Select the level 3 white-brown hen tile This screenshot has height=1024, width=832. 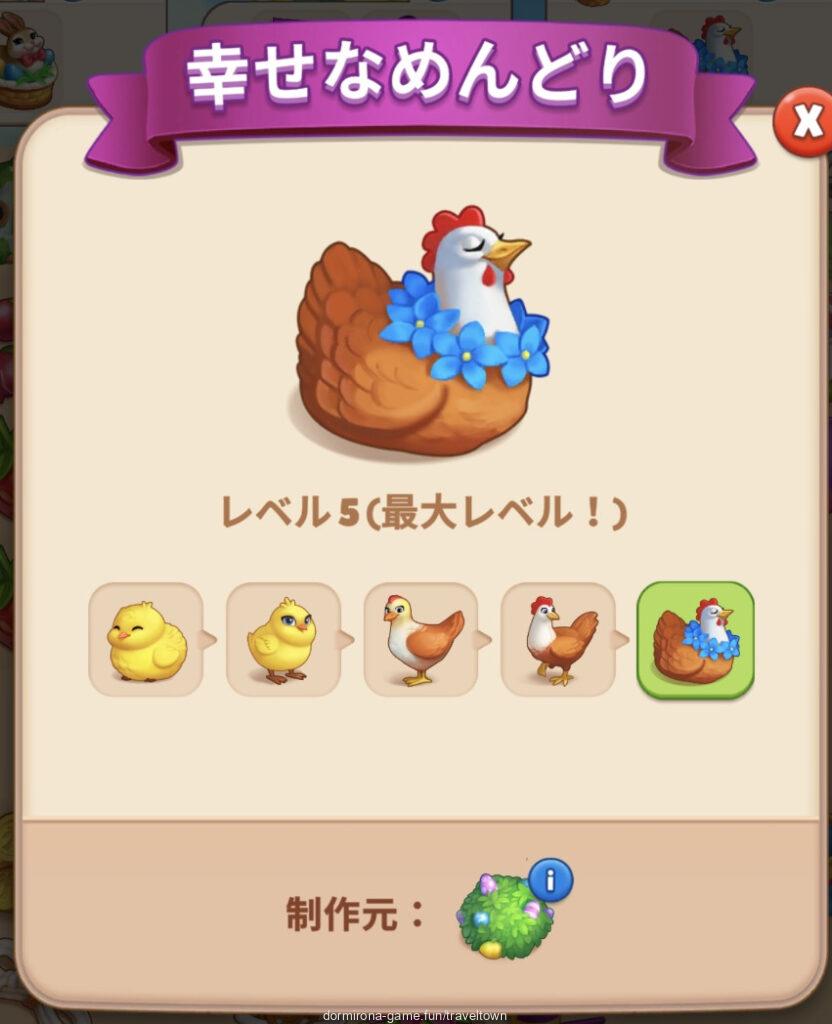pyautogui.click(x=421, y=640)
